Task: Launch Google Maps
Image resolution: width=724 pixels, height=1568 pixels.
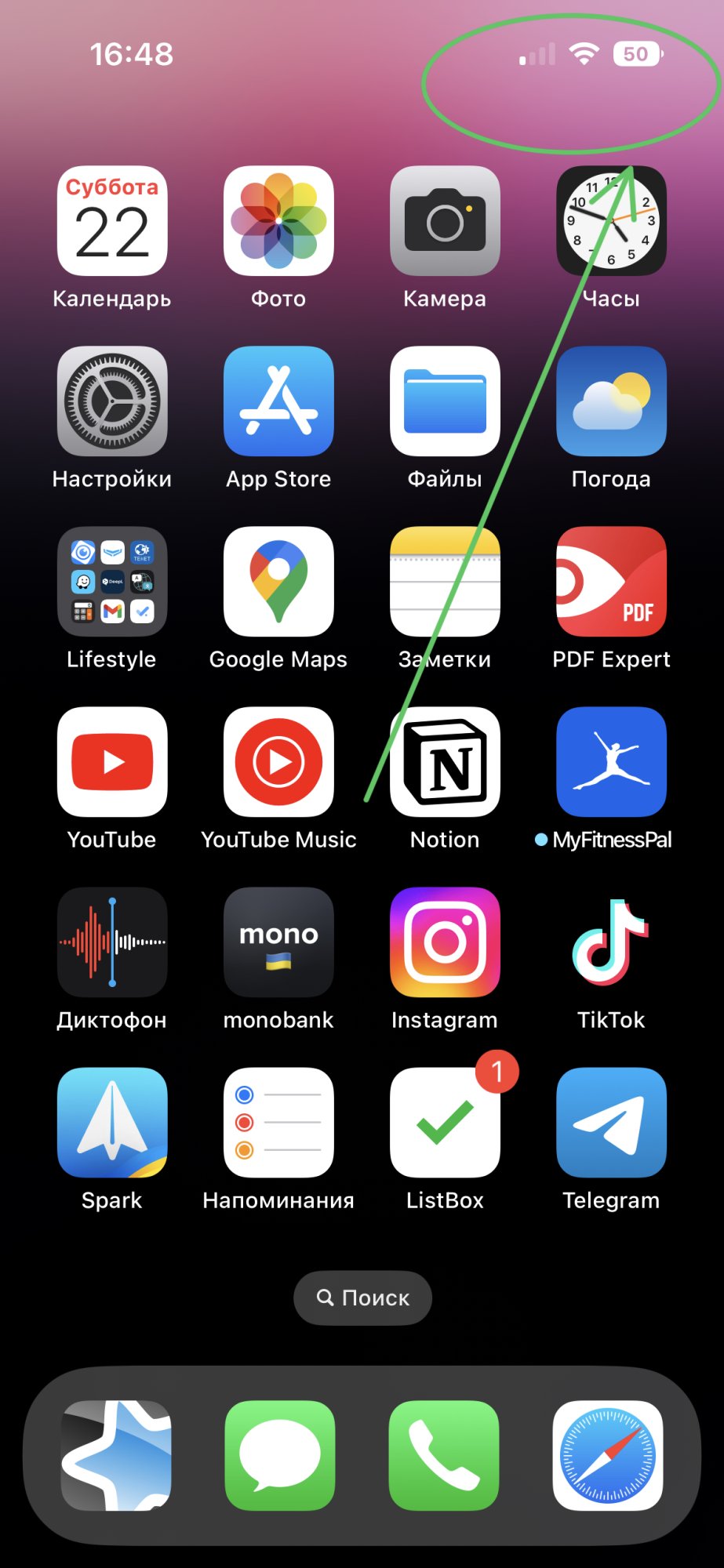Action: (x=278, y=582)
